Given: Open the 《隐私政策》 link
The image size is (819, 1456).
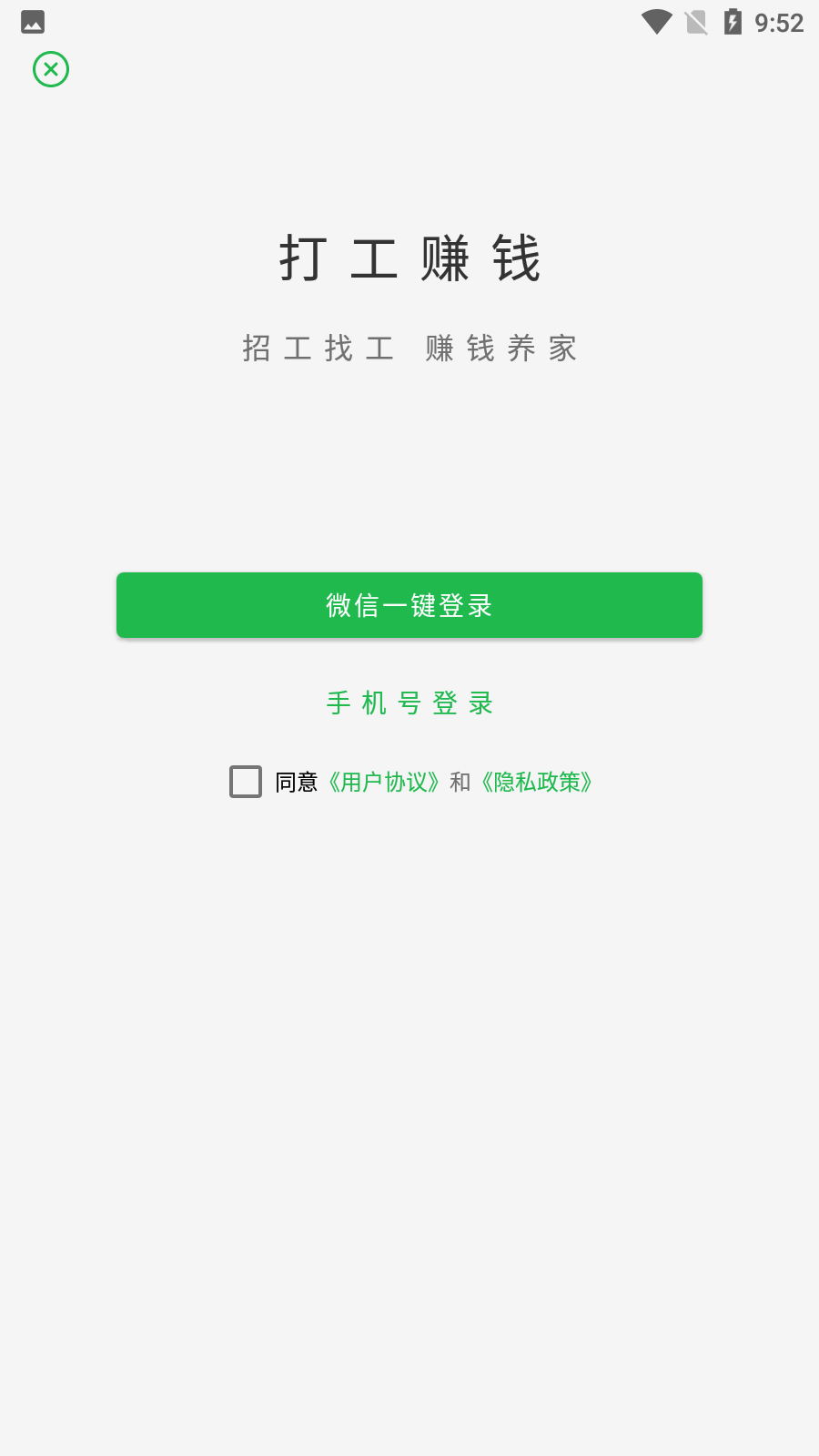Looking at the screenshot, I should (537, 782).
